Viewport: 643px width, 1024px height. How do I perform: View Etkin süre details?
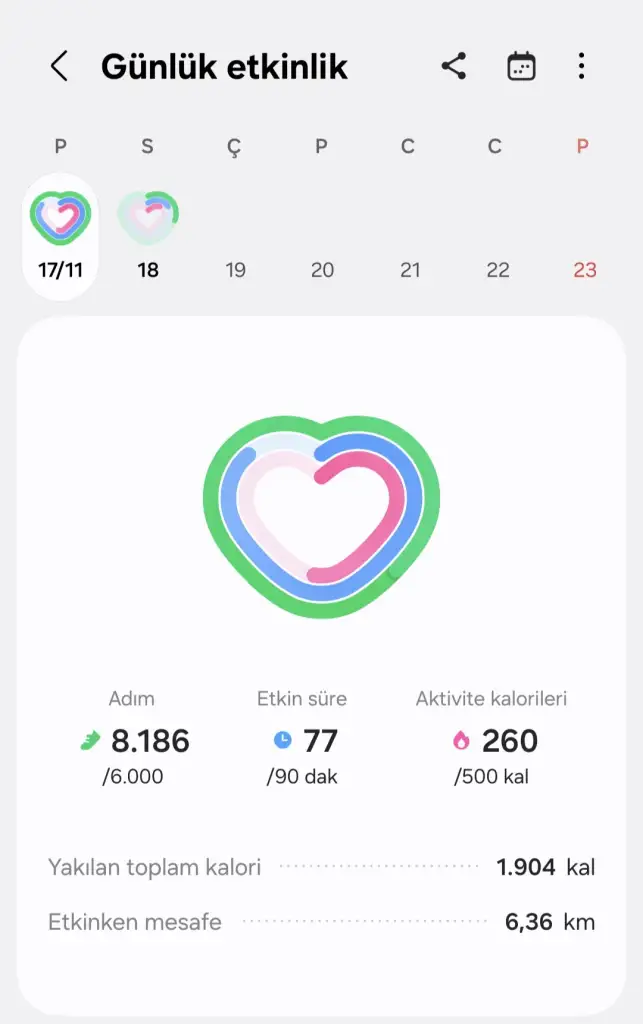[x=306, y=740]
